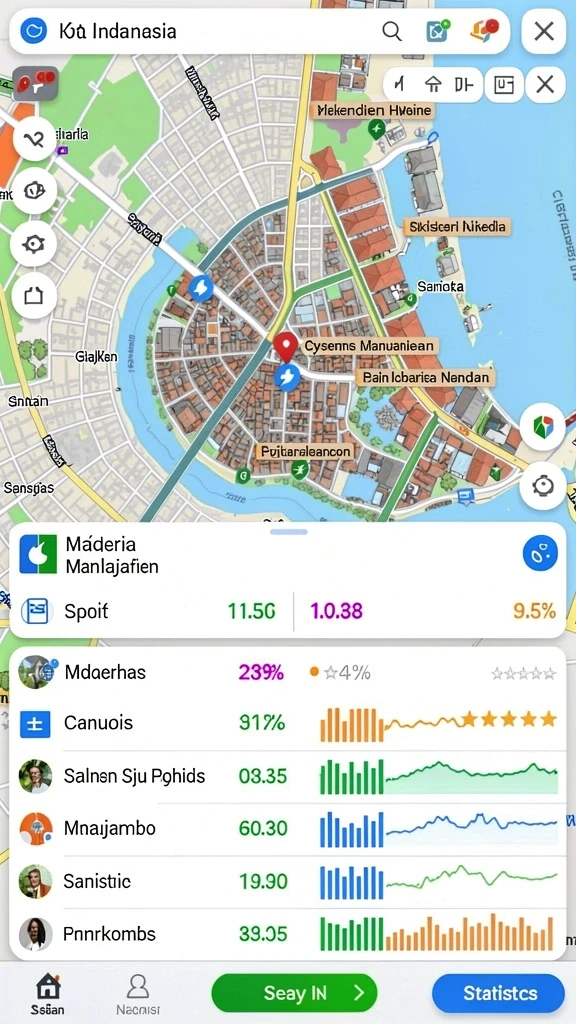This screenshot has height=1024, width=576.
Task: Open the Statistcs button
Action: coord(500,993)
